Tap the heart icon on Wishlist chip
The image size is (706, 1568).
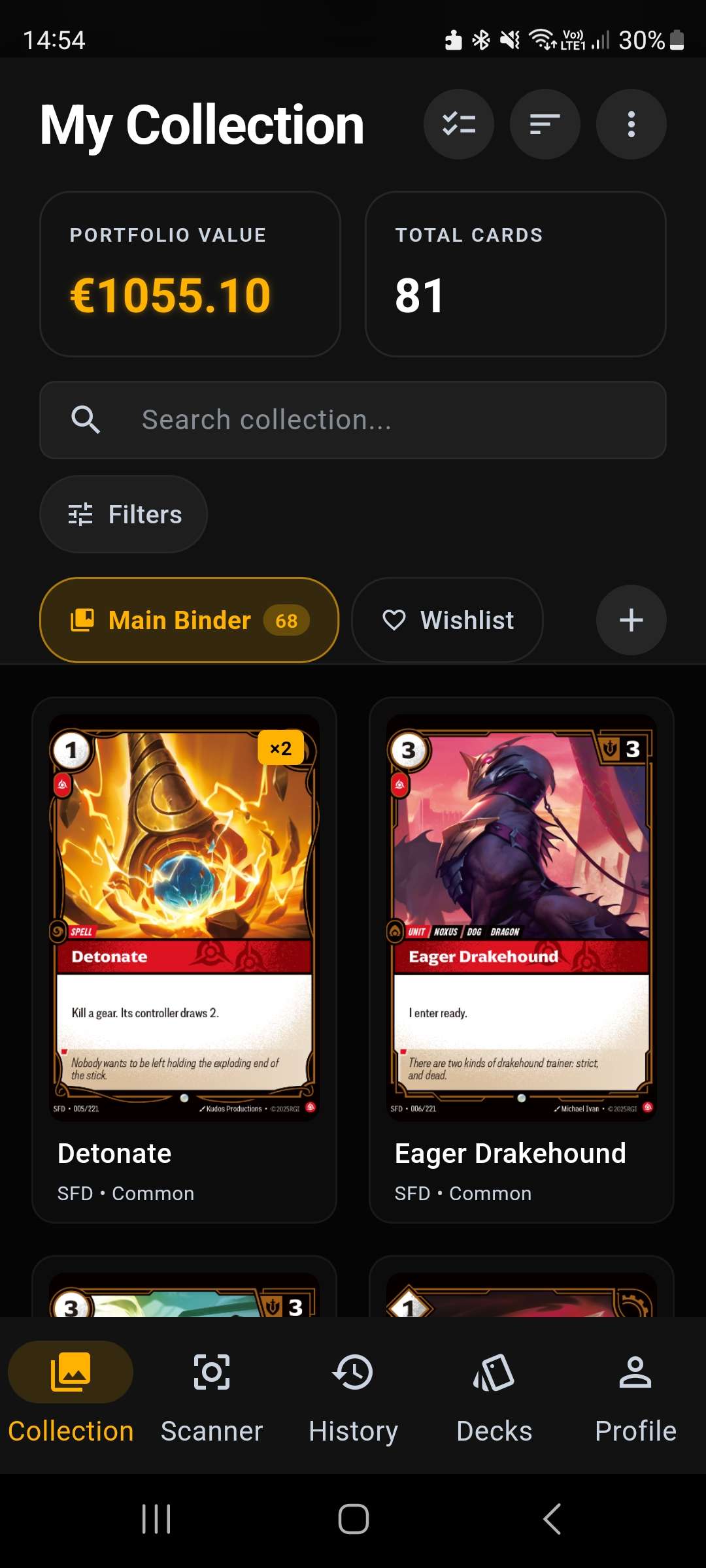click(395, 620)
